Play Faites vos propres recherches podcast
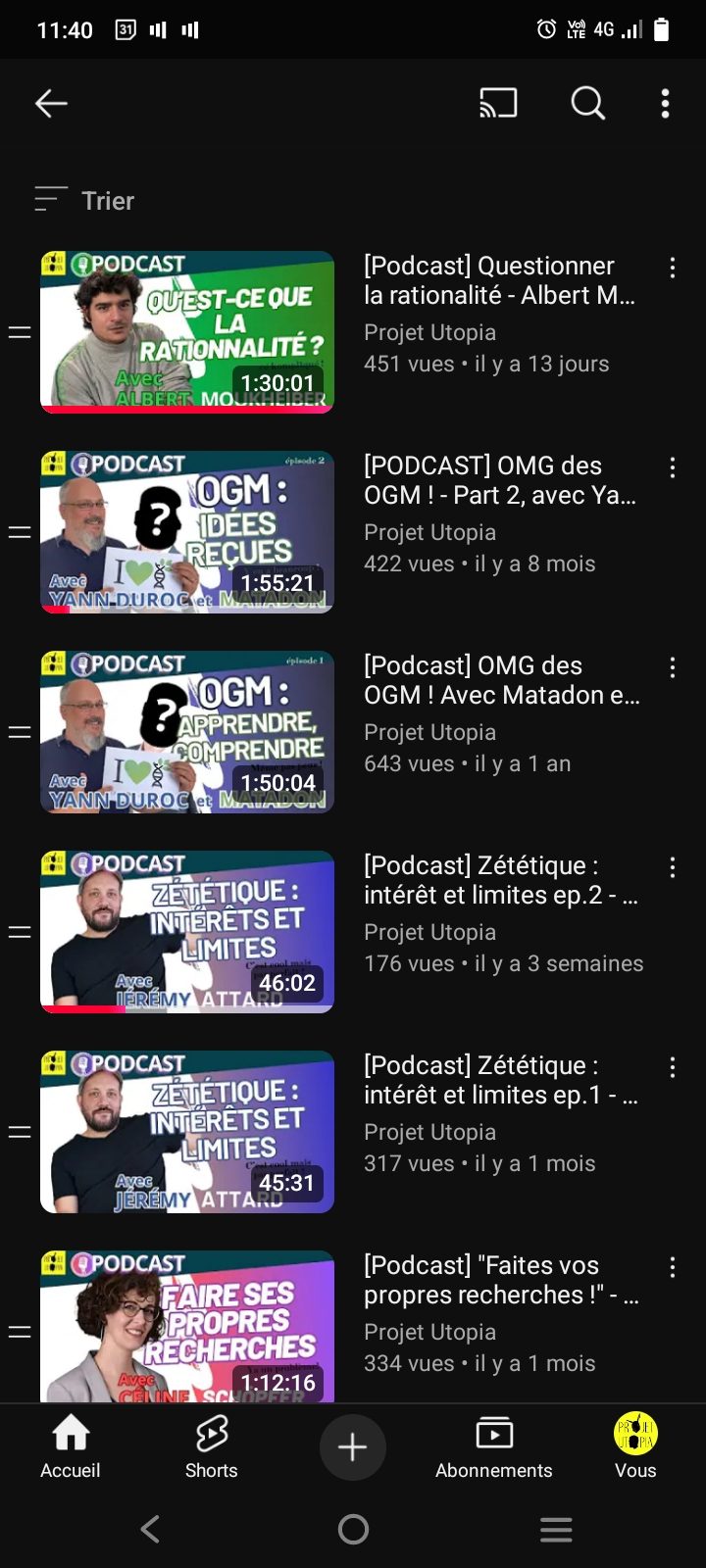This screenshot has width=706, height=1568. (187, 1326)
